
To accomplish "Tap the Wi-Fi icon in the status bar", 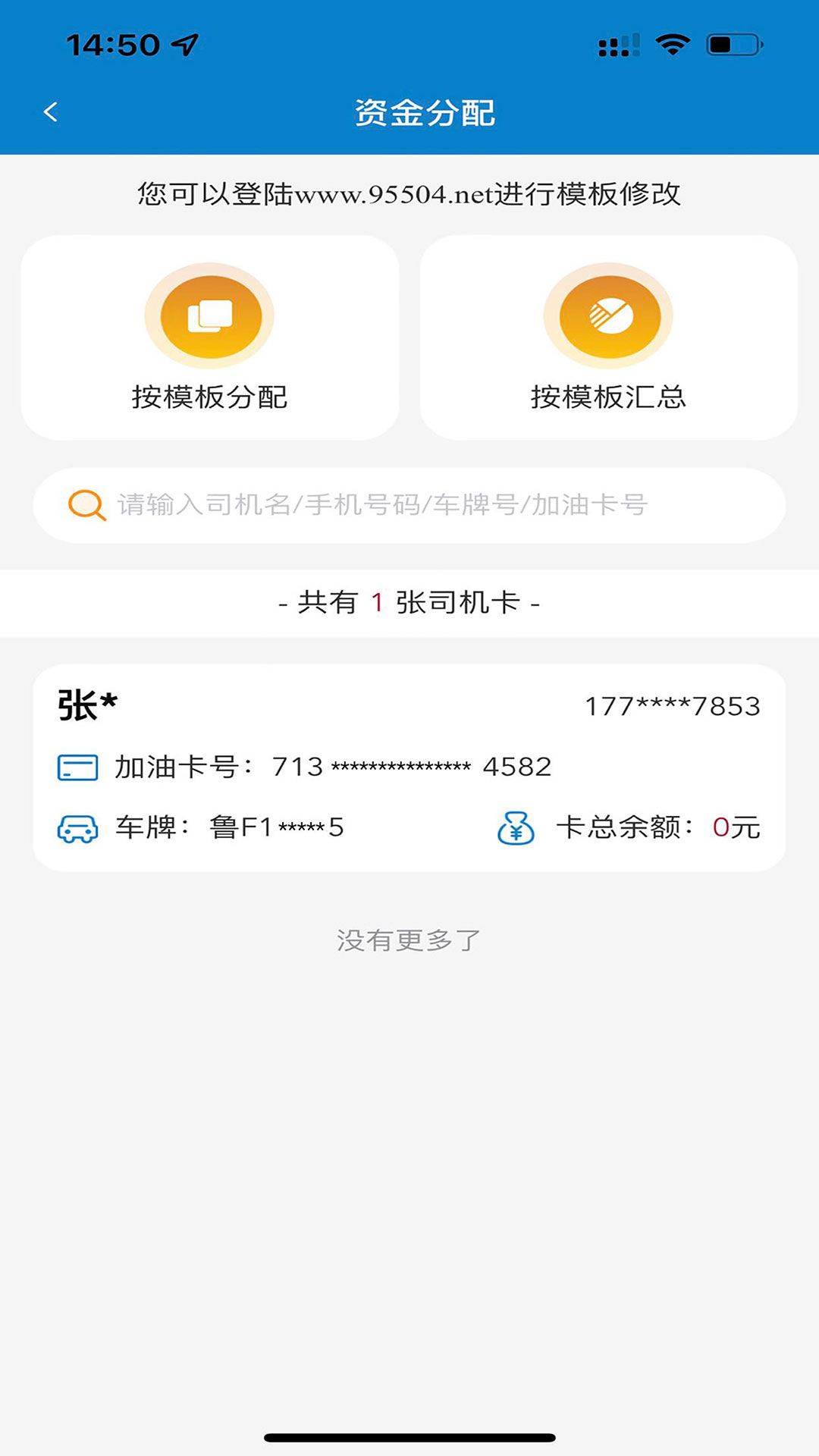I will pyautogui.click(x=672, y=43).
